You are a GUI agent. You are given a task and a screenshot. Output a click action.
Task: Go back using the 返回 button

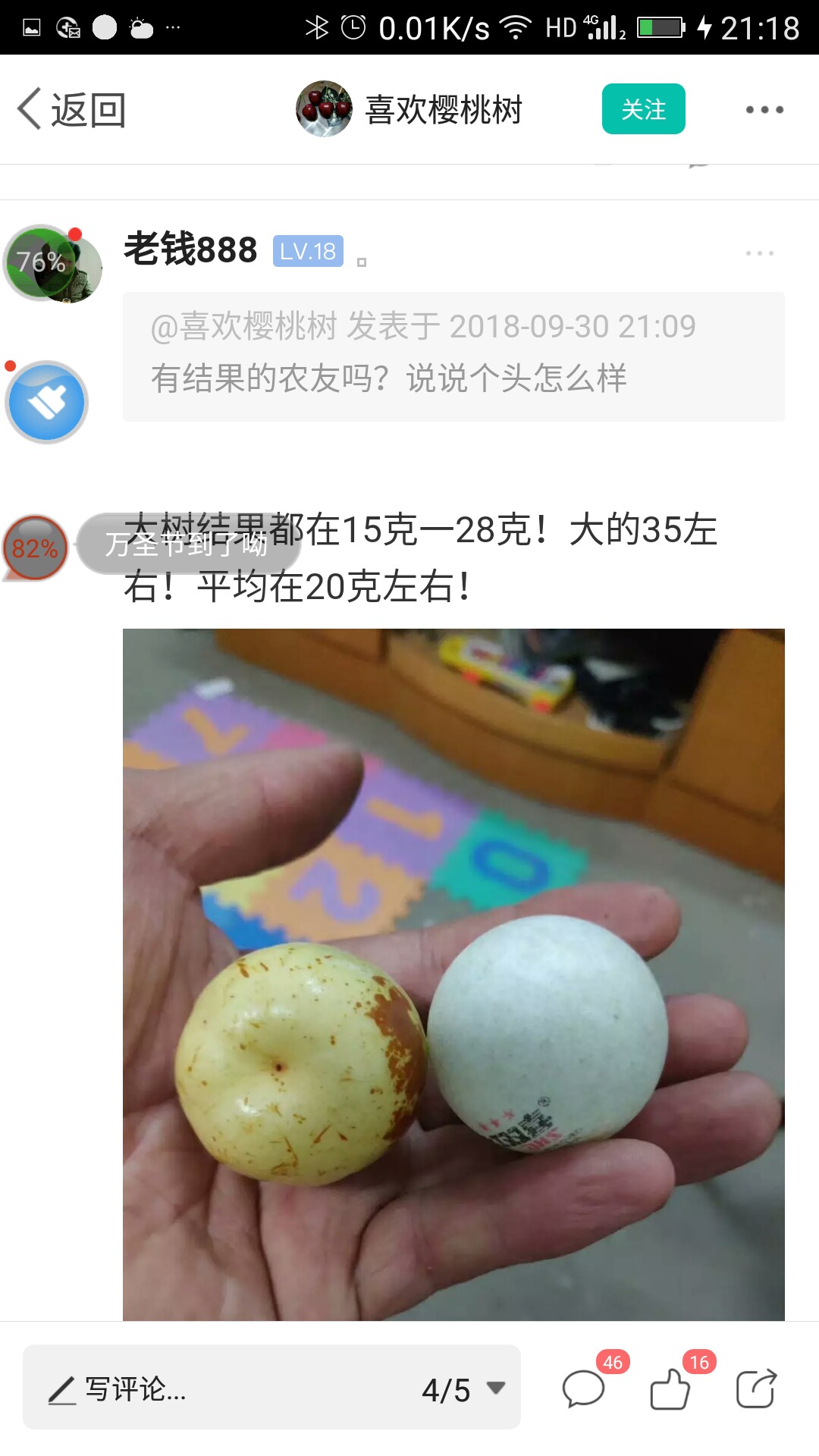tap(71, 110)
